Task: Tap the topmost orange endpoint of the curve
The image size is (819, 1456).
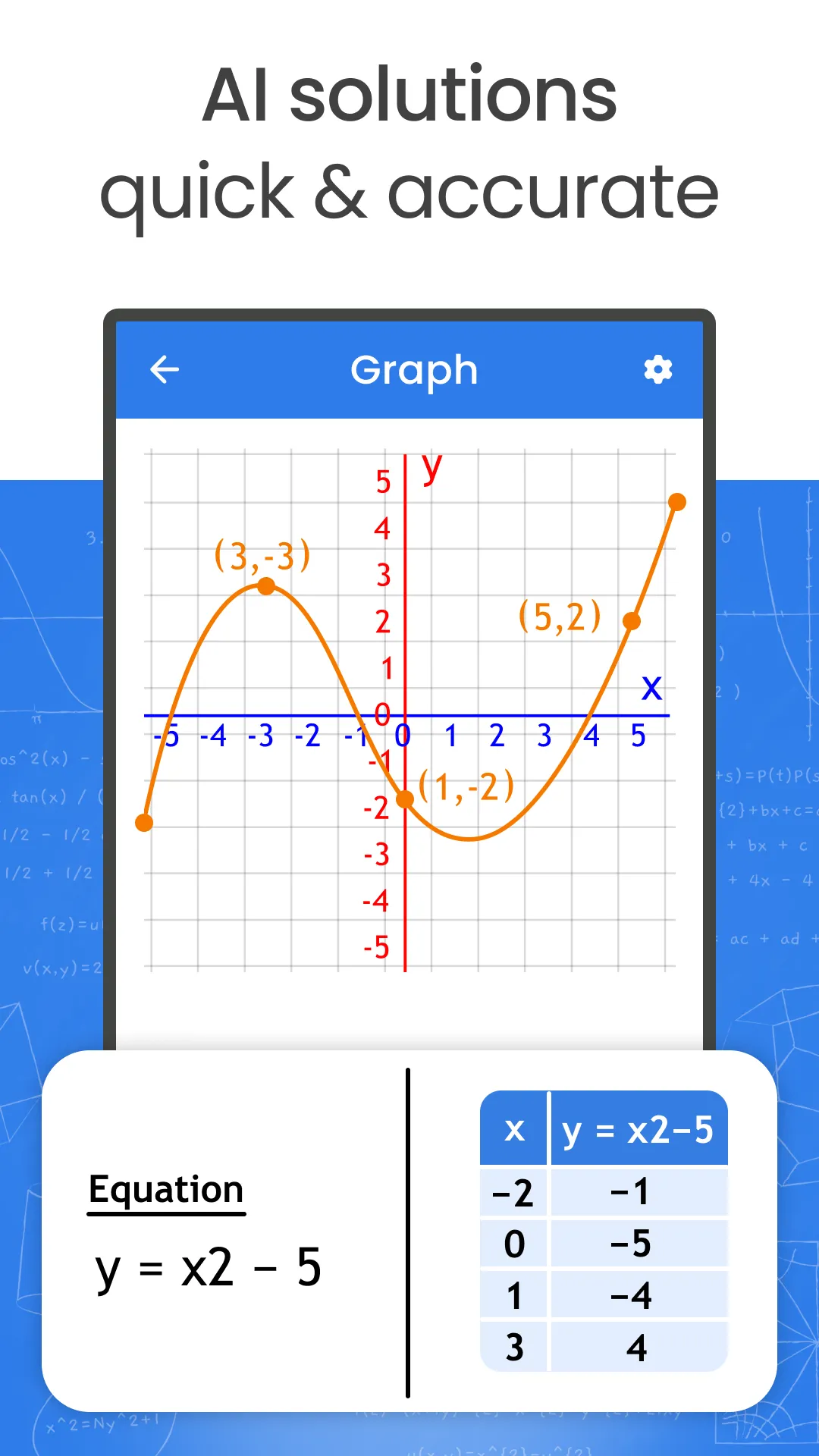Action: point(677,500)
